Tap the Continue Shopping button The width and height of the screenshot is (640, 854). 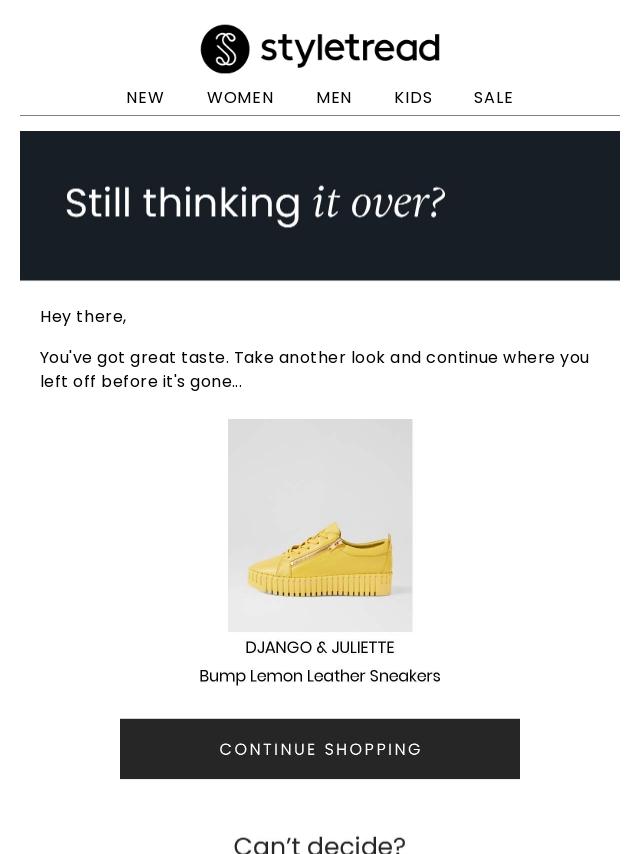[320, 749]
